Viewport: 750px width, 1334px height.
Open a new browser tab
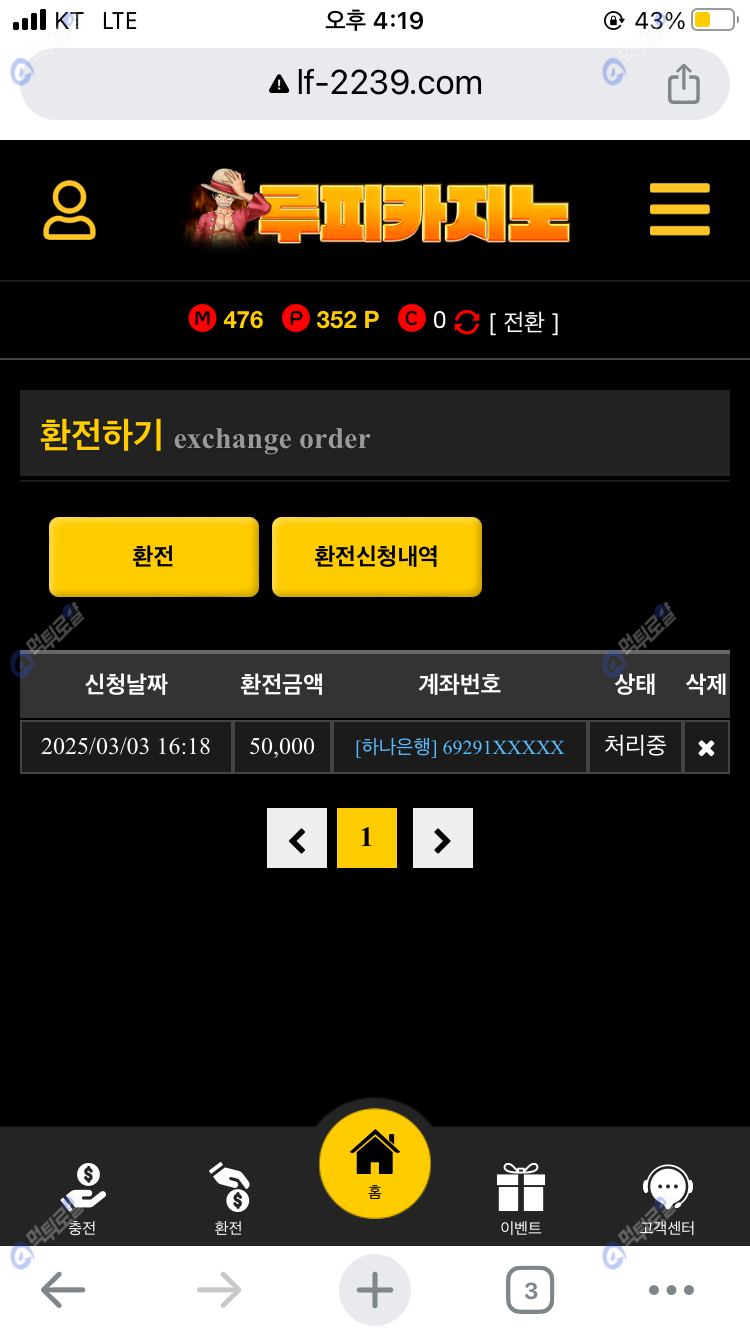[x=375, y=1290]
